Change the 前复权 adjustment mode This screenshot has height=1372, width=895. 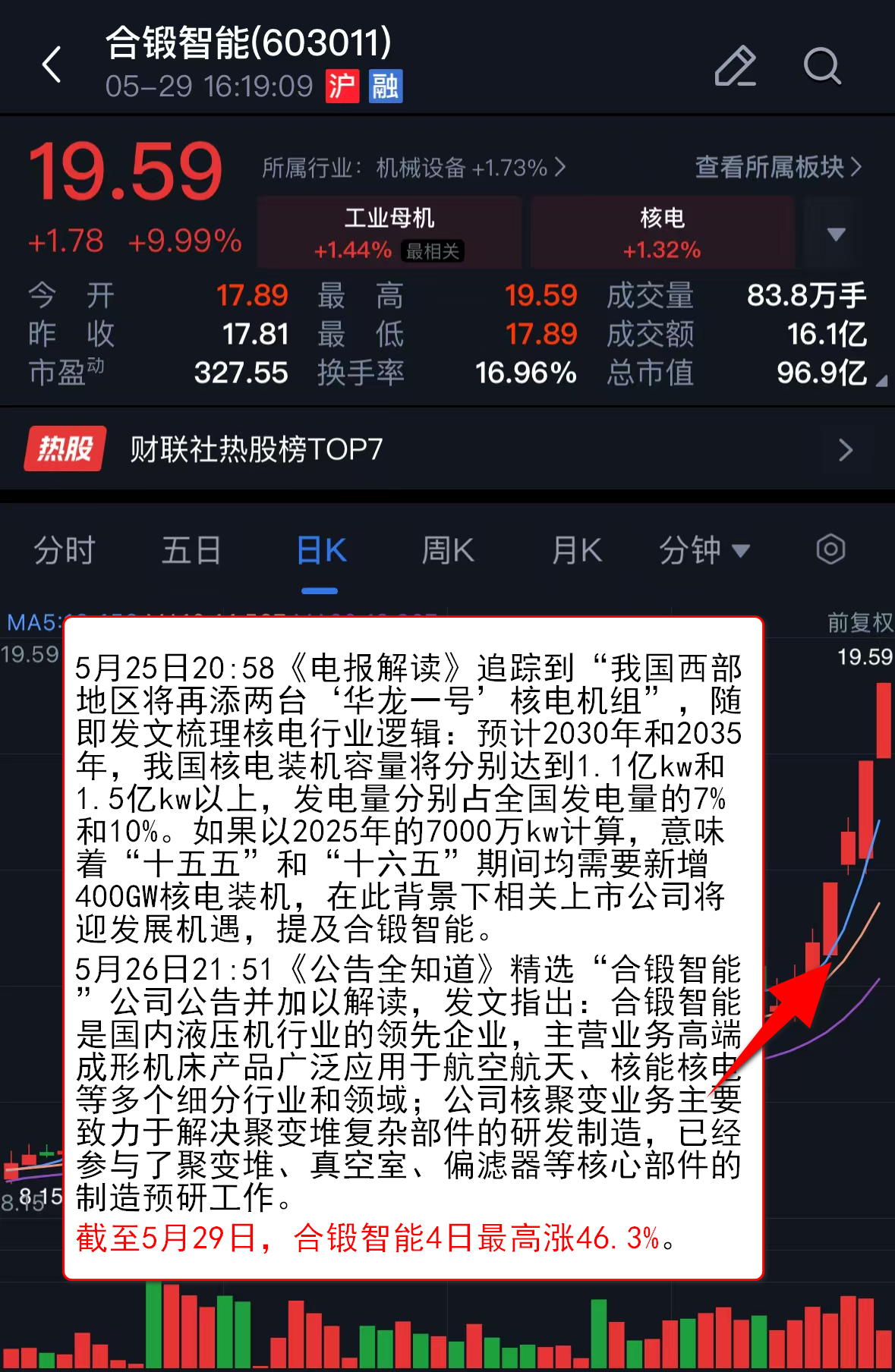point(859,623)
